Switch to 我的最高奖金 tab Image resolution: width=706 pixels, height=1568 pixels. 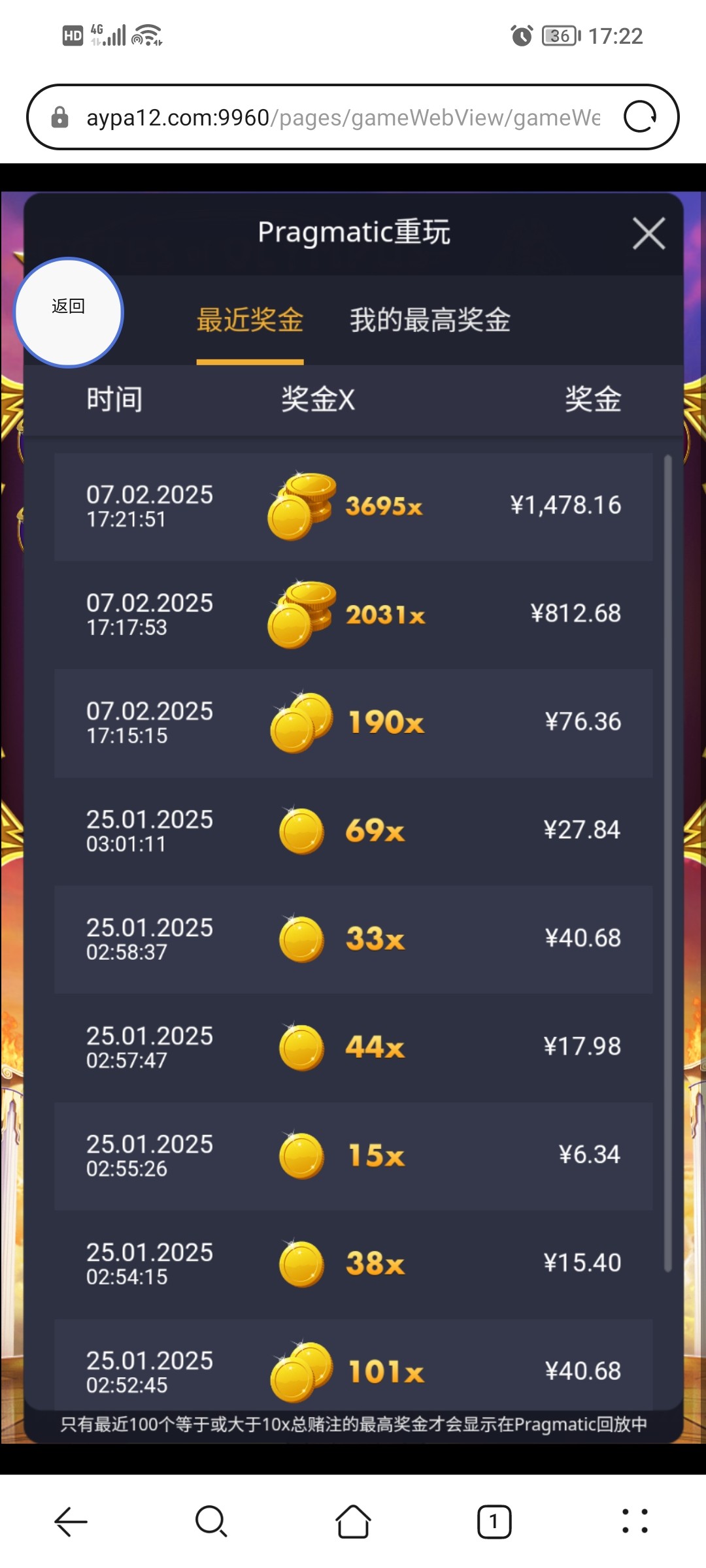(x=430, y=320)
